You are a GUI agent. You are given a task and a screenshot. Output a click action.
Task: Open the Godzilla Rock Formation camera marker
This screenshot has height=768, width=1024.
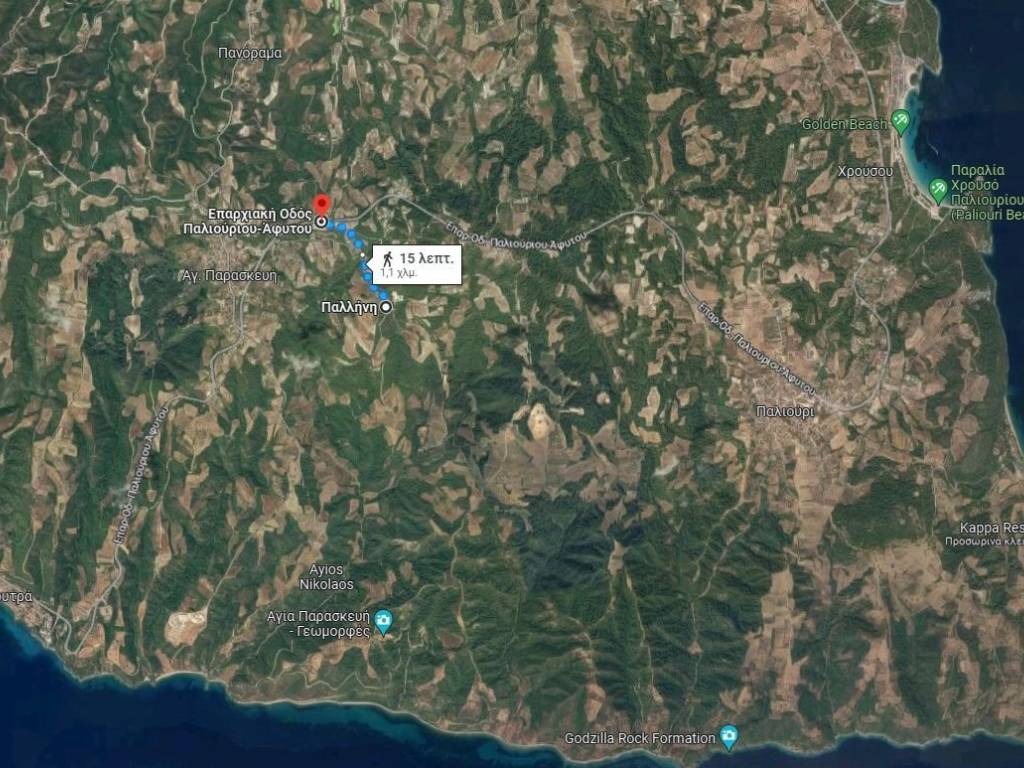click(729, 738)
